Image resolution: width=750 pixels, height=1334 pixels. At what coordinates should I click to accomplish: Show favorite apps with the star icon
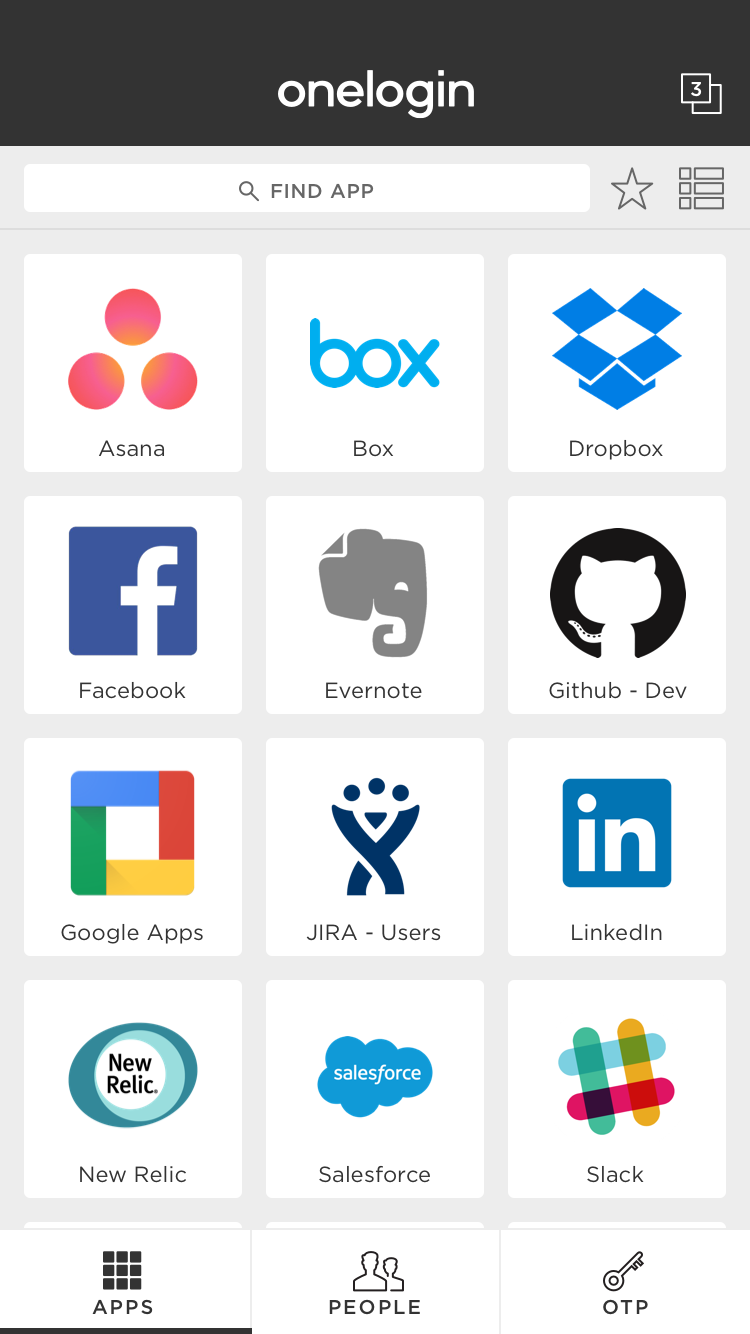click(x=632, y=189)
